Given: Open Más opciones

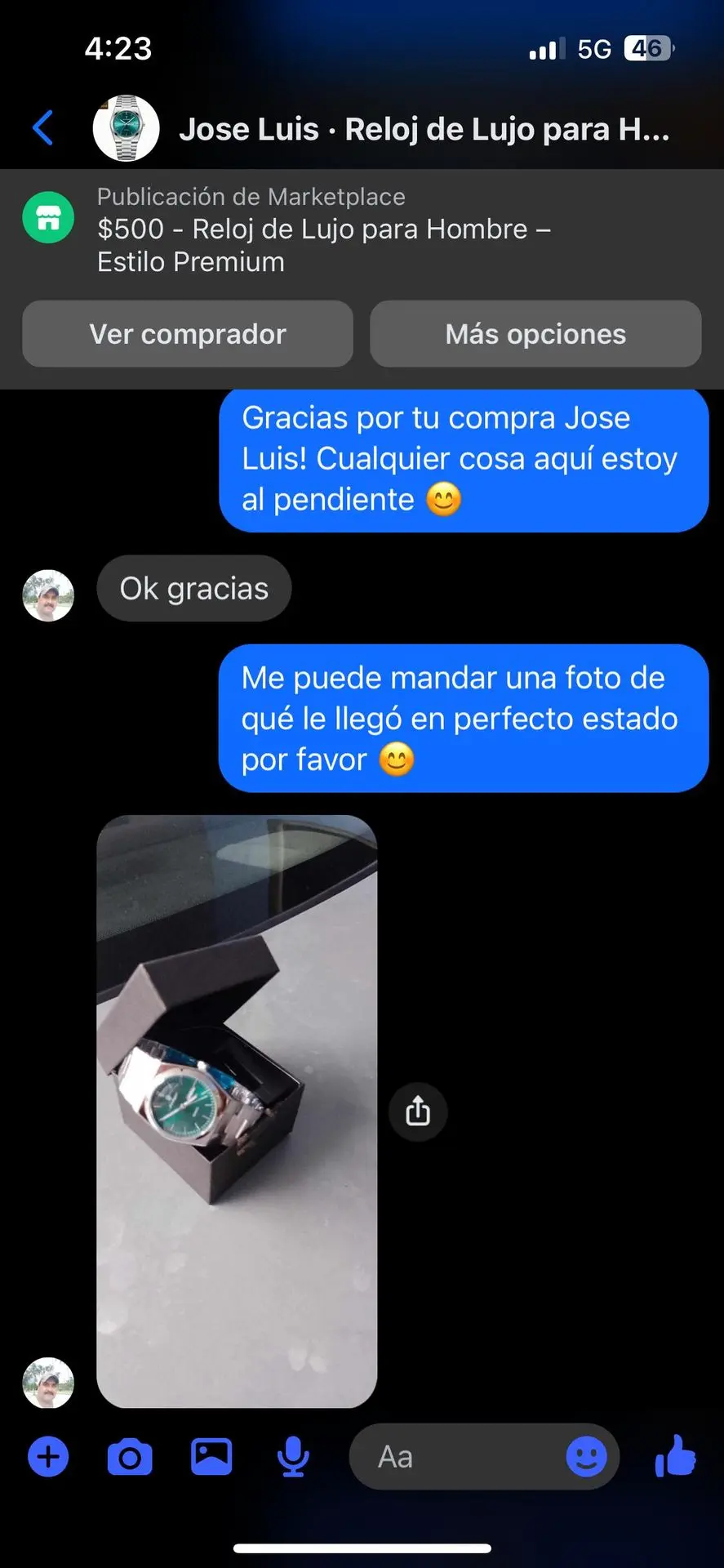Looking at the screenshot, I should (x=535, y=334).
